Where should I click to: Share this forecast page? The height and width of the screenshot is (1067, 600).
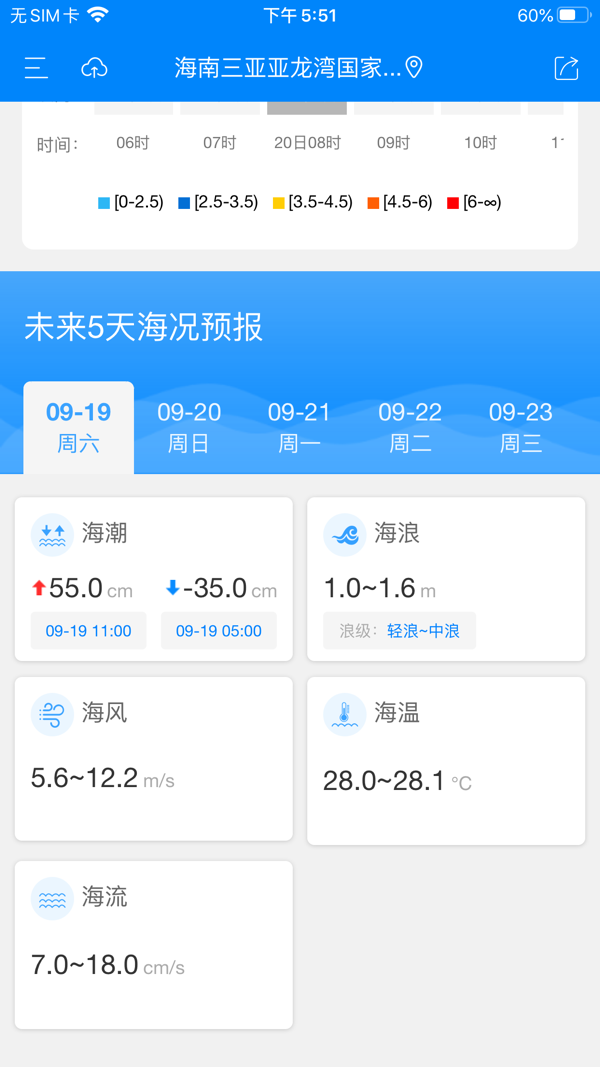[x=567, y=68]
